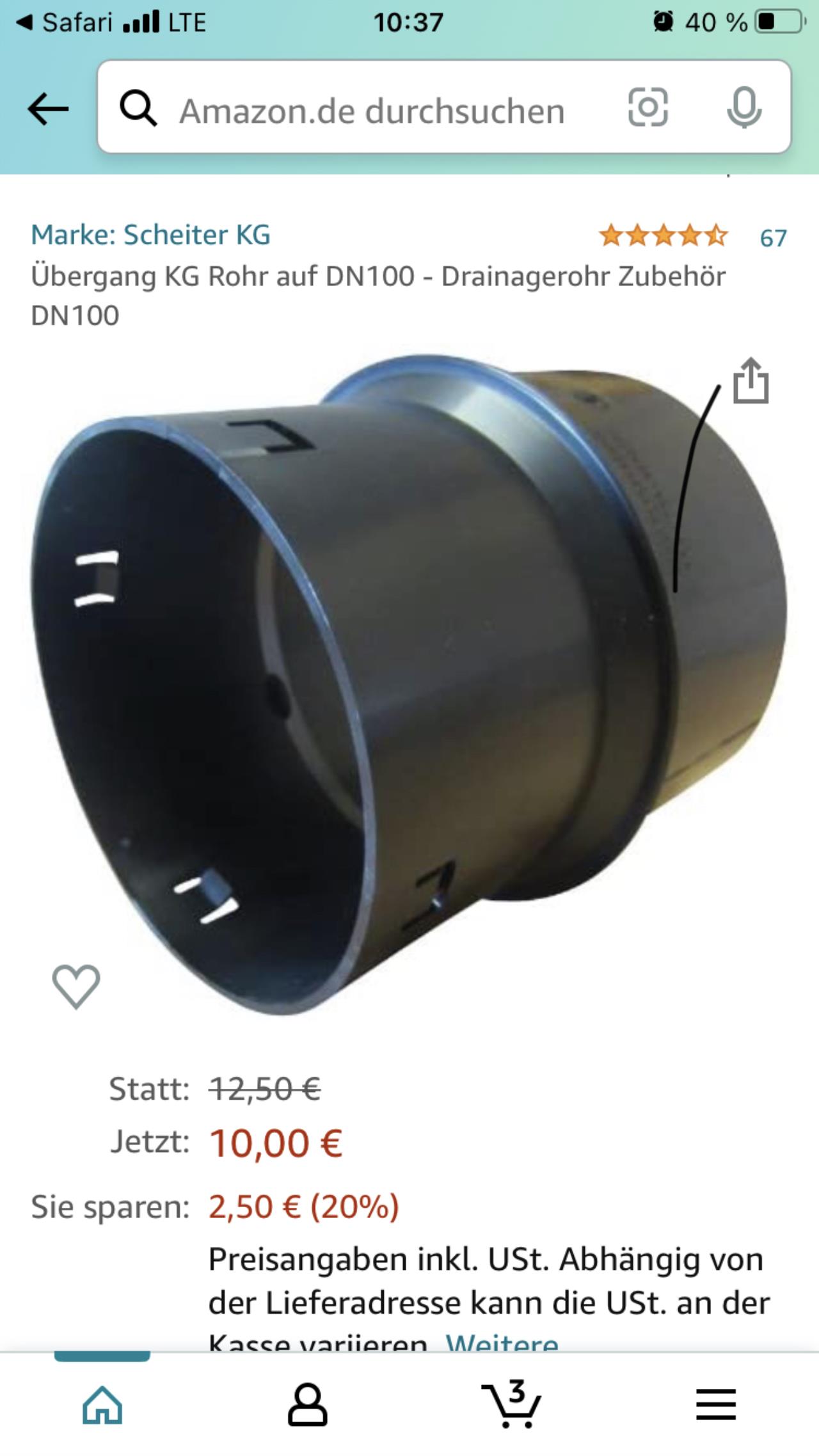Switch to the Home tab
This screenshot has height=1456, width=819.
pyautogui.click(x=102, y=1406)
